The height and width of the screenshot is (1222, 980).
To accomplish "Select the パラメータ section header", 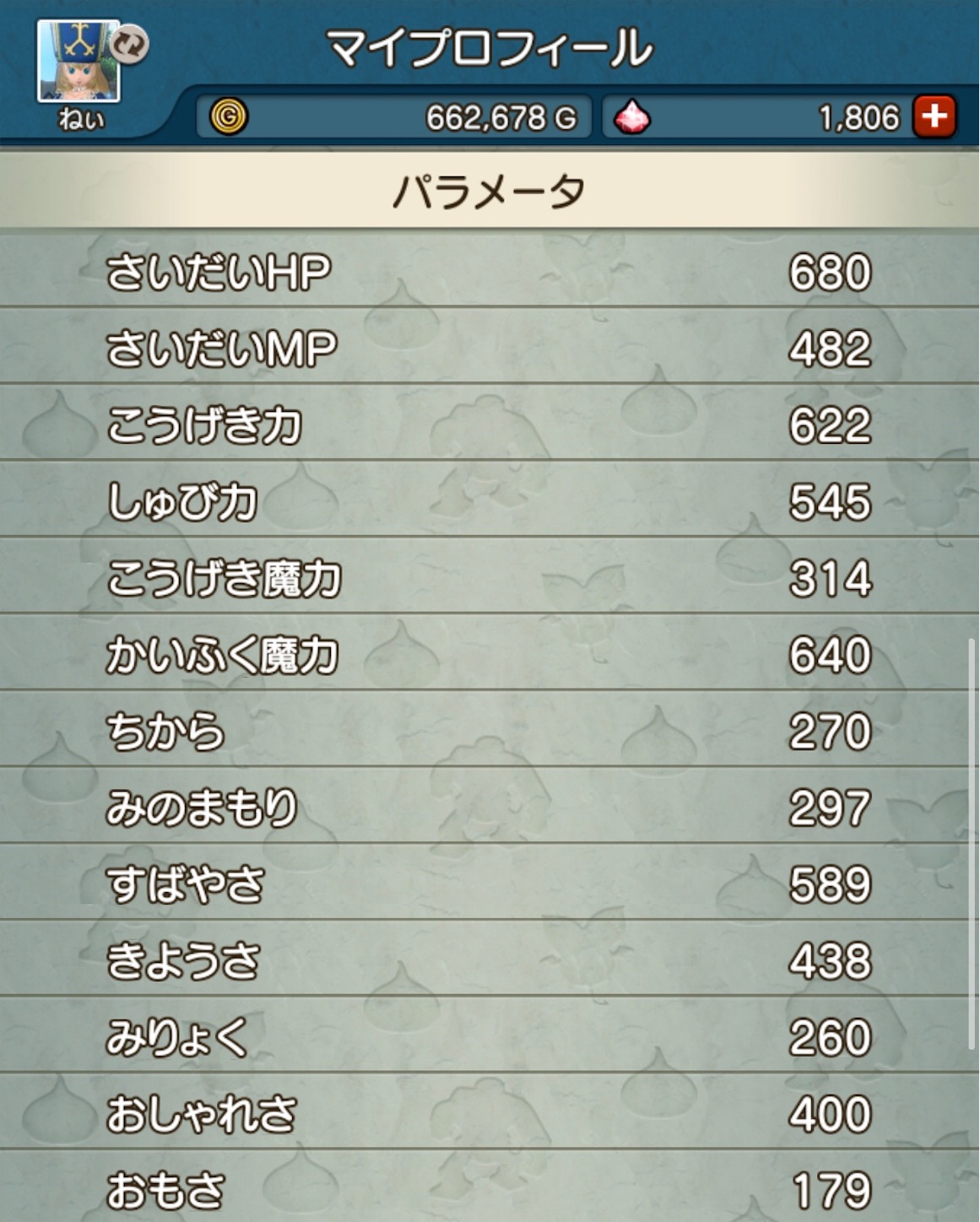I will click(x=490, y=192).
